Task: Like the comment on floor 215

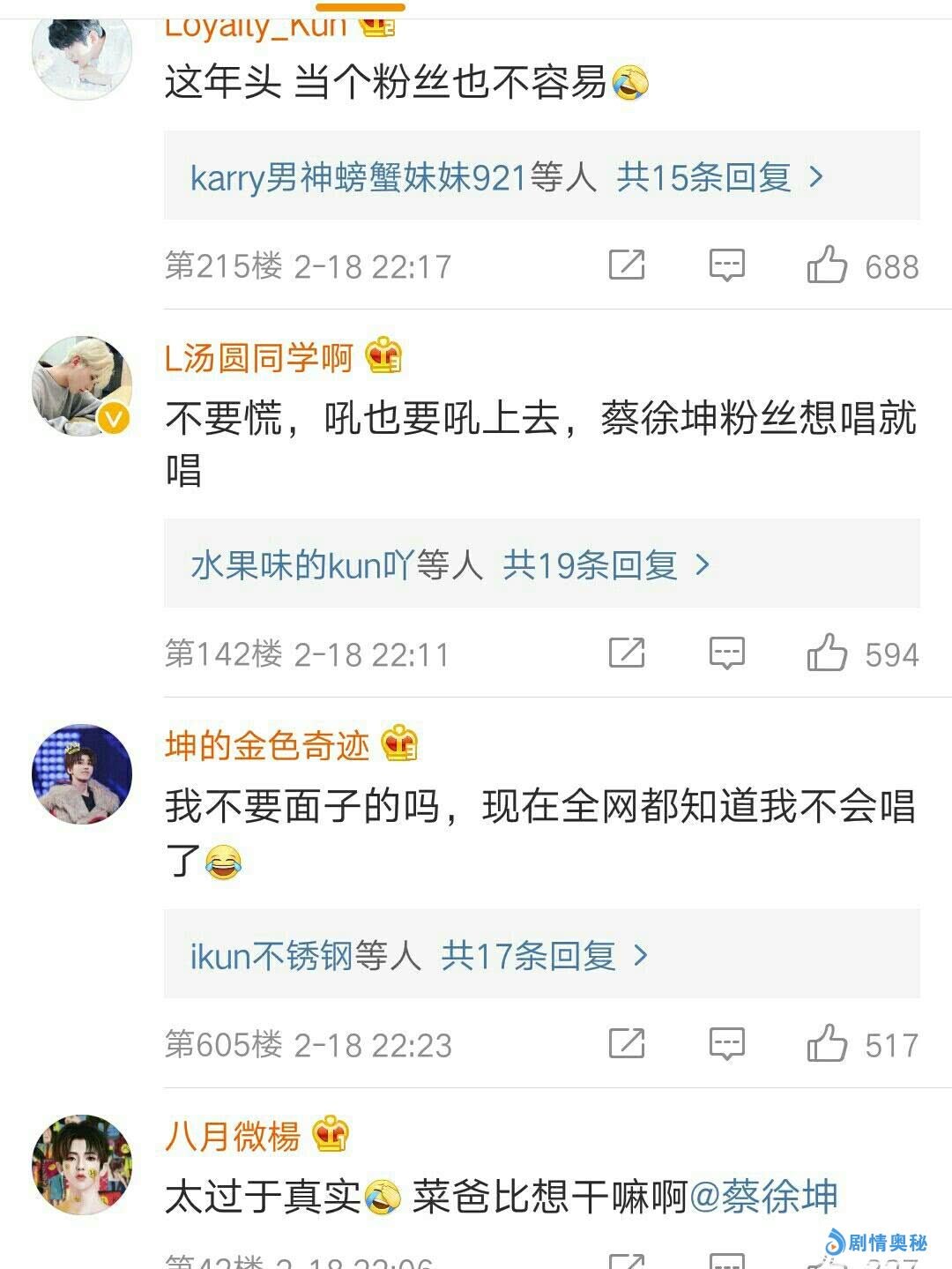Action: pos(827,265)
